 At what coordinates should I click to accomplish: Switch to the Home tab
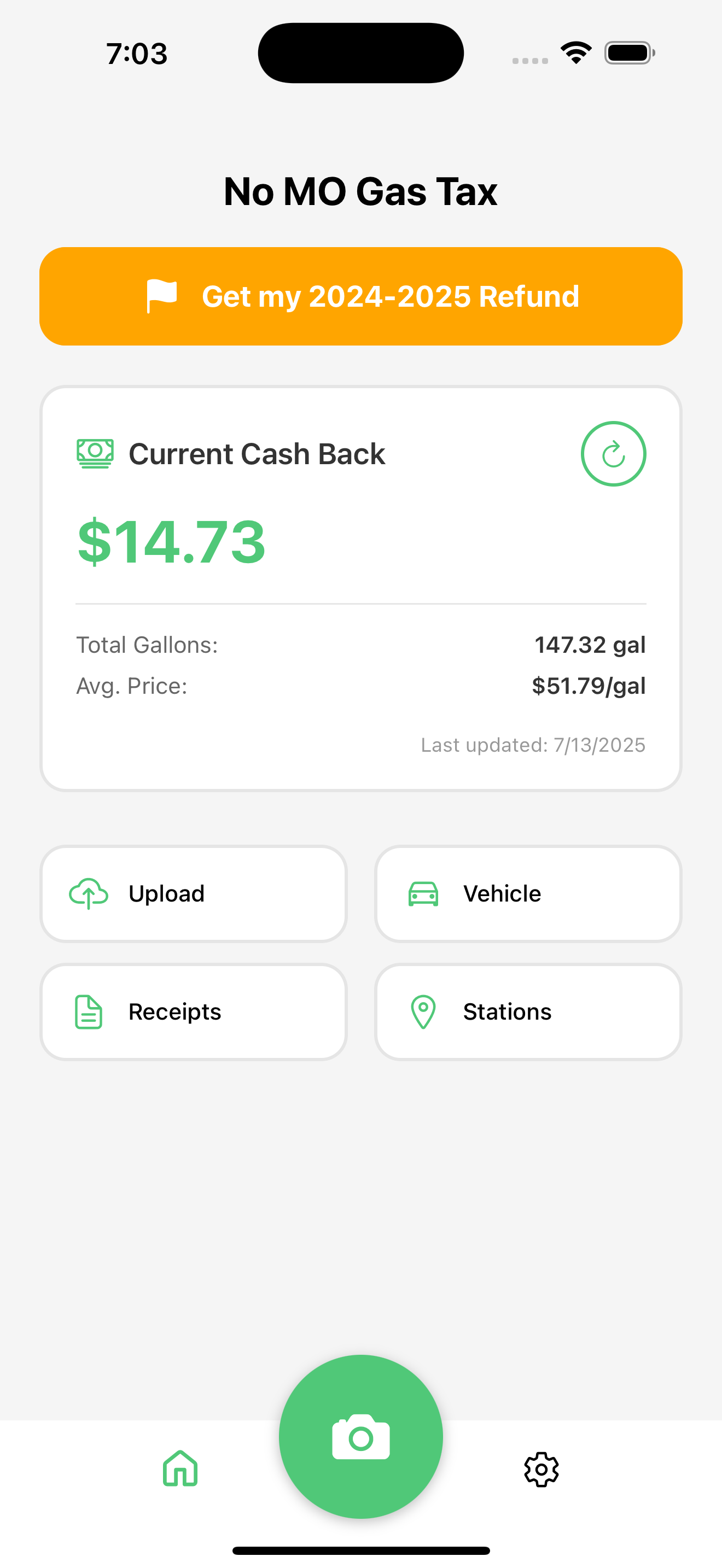180,1469
